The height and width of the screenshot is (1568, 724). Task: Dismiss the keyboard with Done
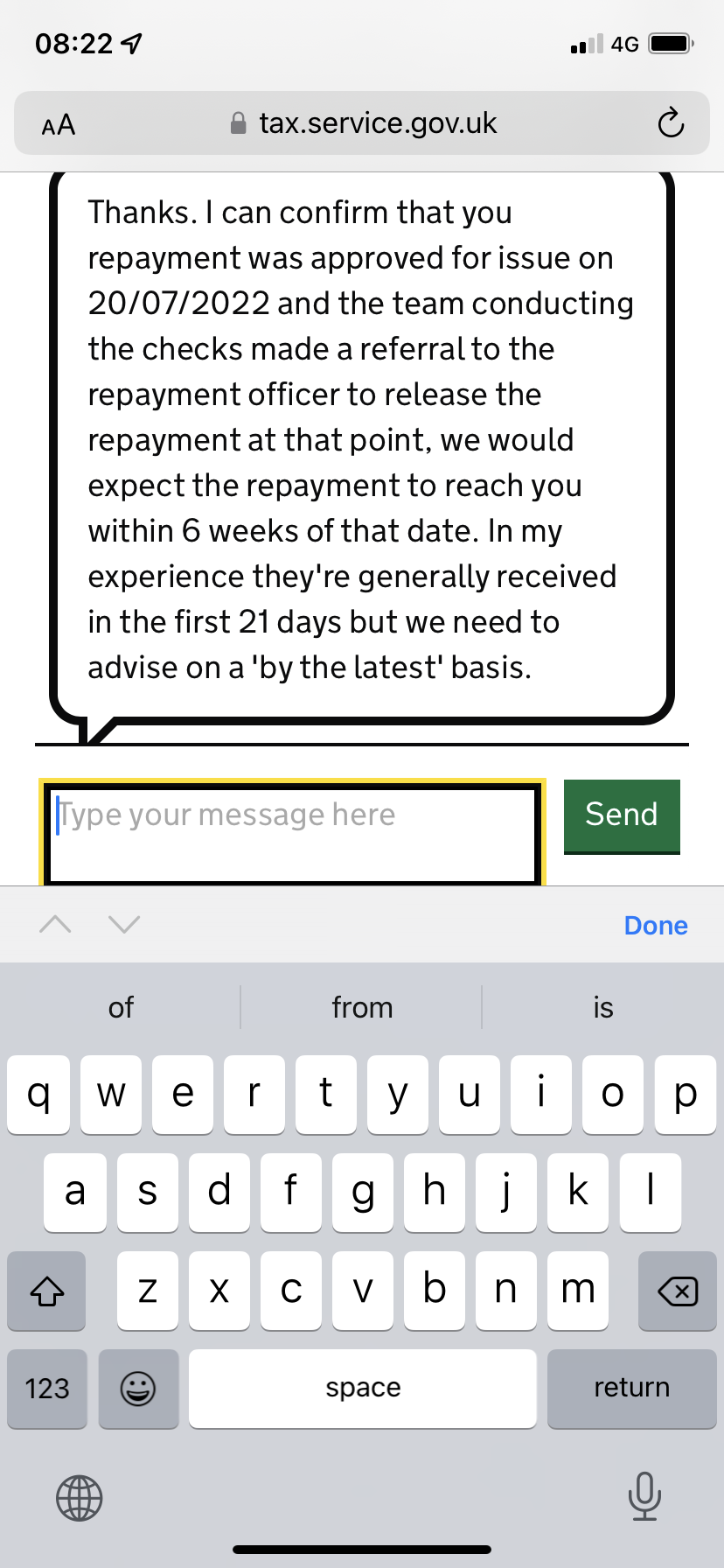coord(656,925)
